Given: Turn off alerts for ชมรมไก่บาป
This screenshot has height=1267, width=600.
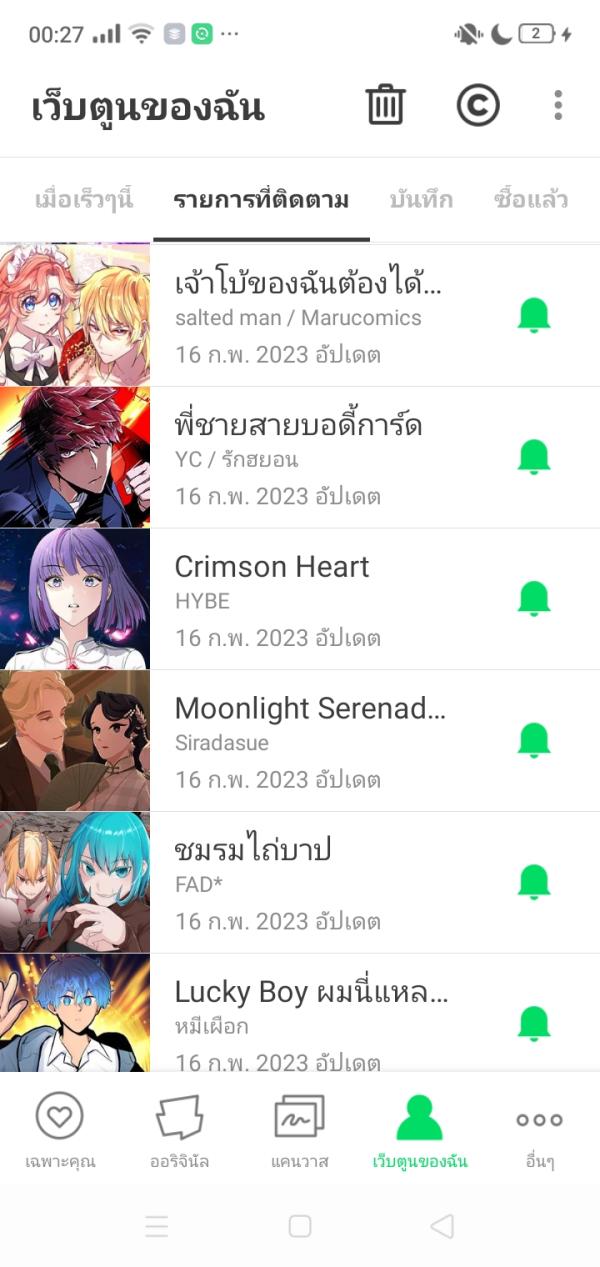Looking at the screenshot, I should pos(534,882).
